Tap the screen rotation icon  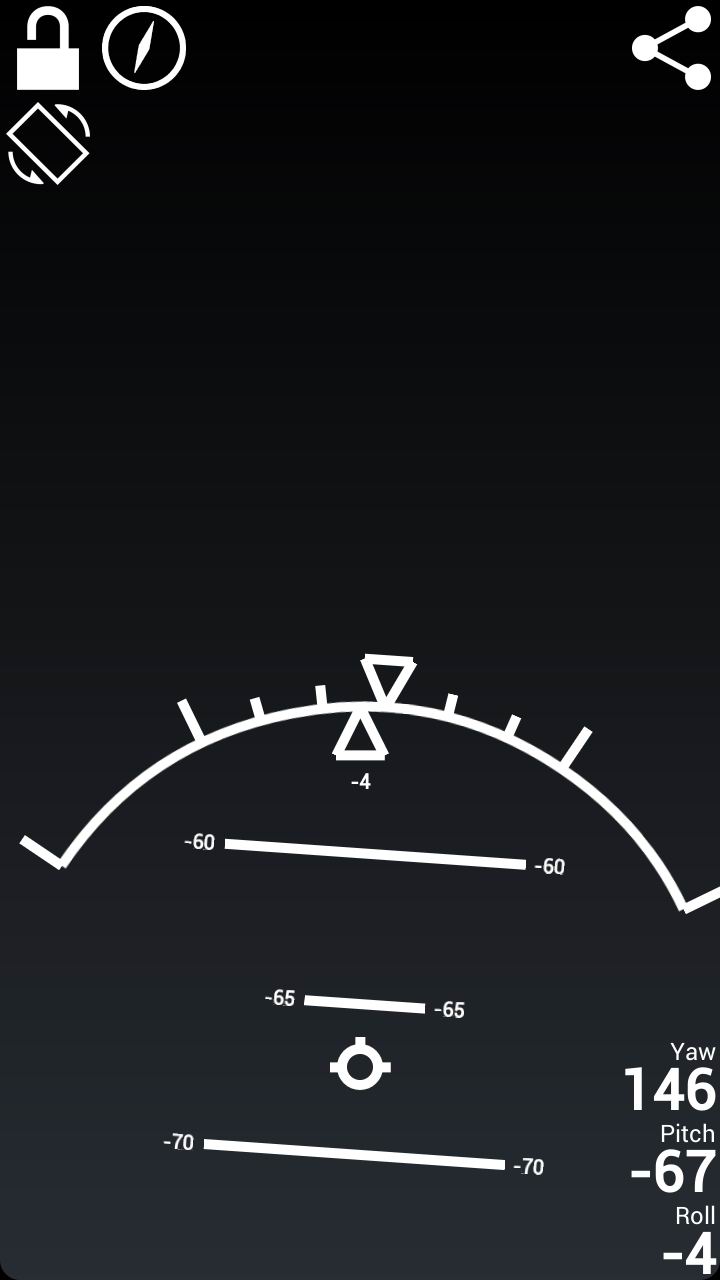click(48, 144)
